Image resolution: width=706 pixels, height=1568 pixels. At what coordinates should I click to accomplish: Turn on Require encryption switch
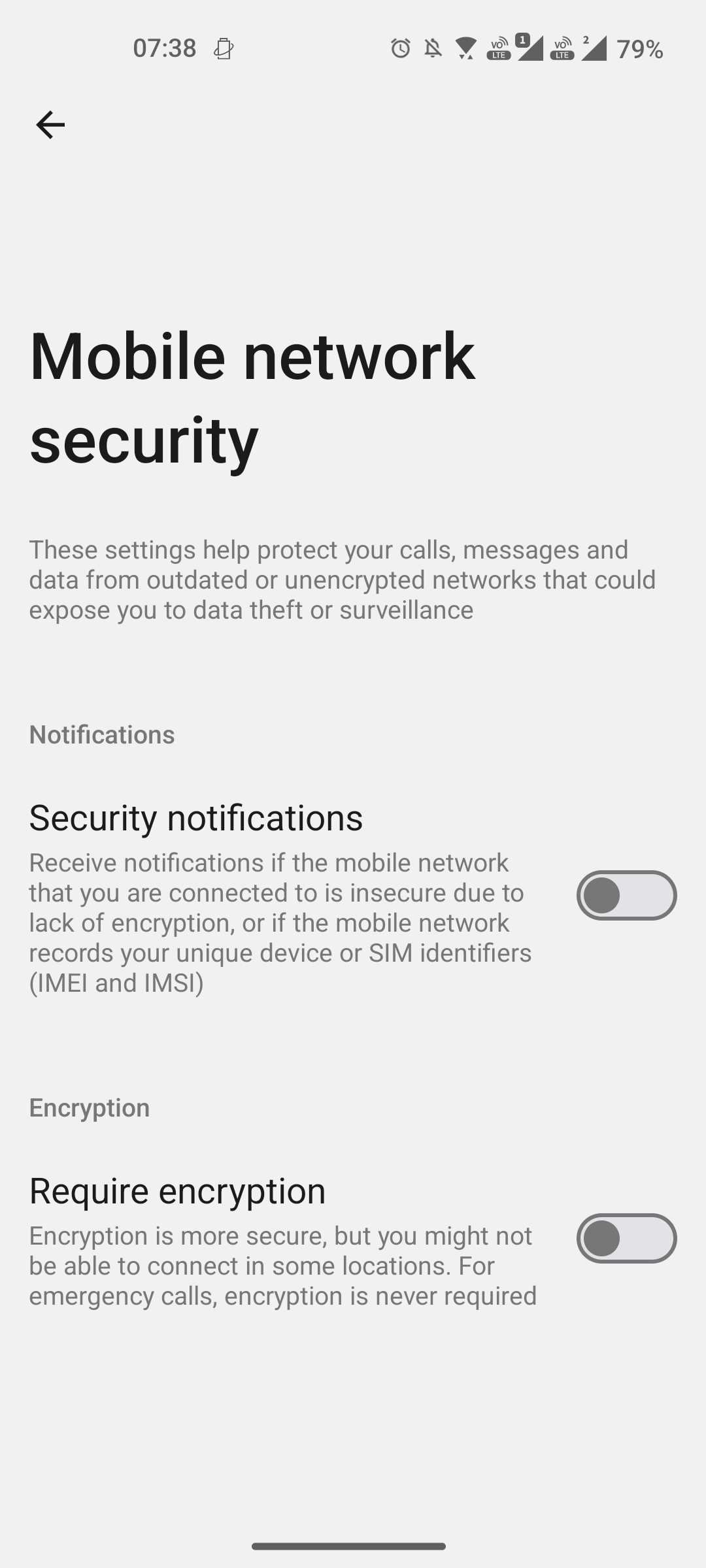(x=626, y=1238)
